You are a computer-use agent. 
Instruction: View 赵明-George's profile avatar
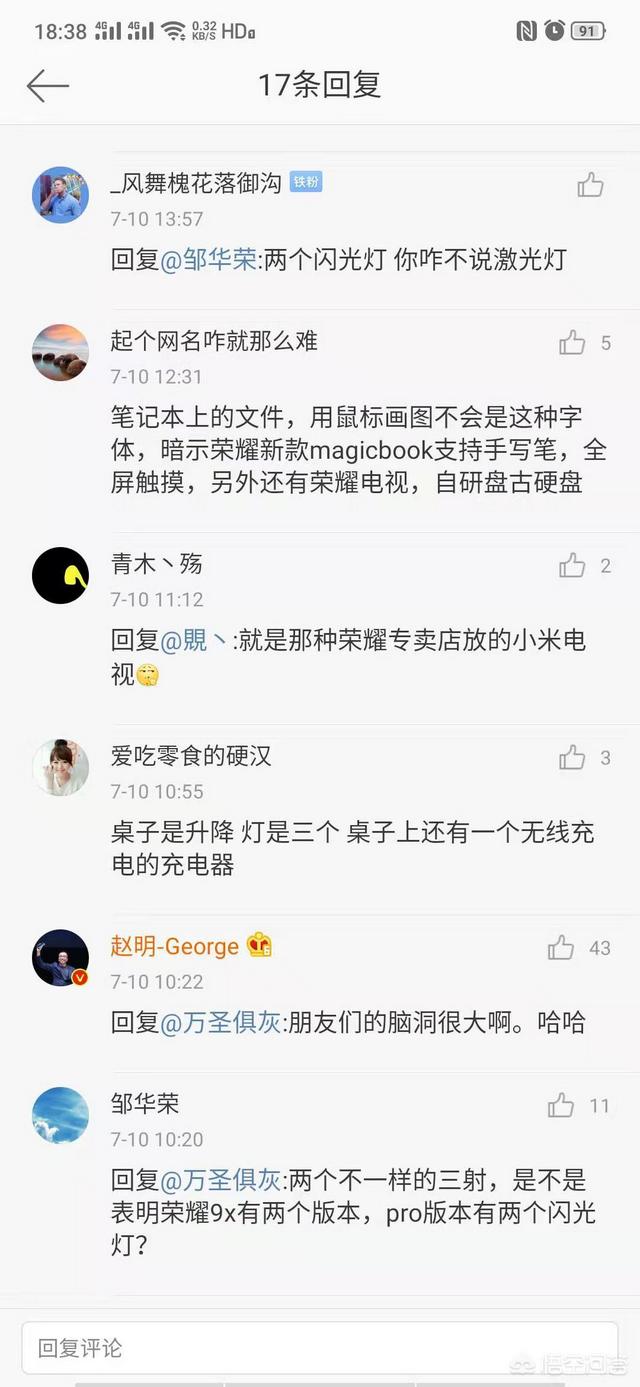point(60,957)
